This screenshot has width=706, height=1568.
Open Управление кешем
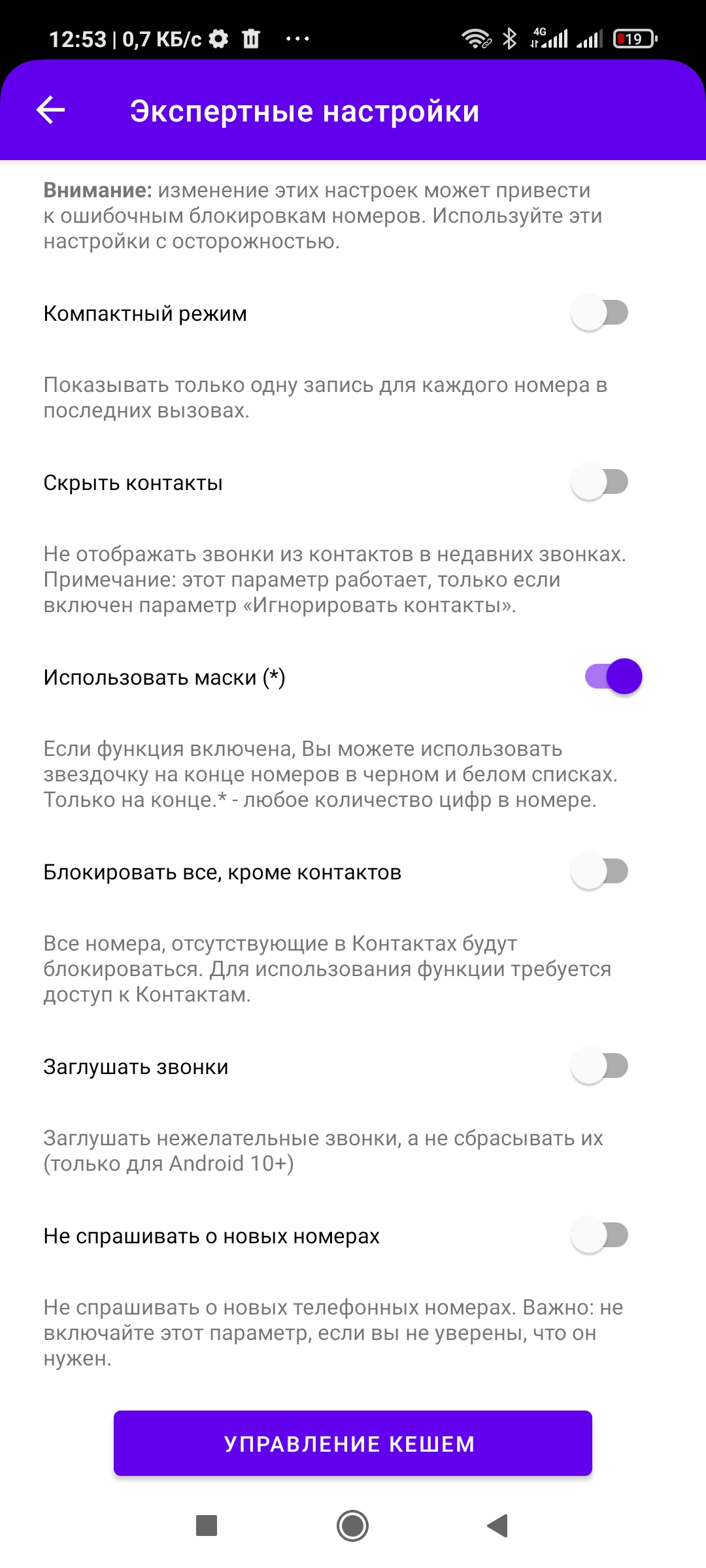coord(353,1443)
